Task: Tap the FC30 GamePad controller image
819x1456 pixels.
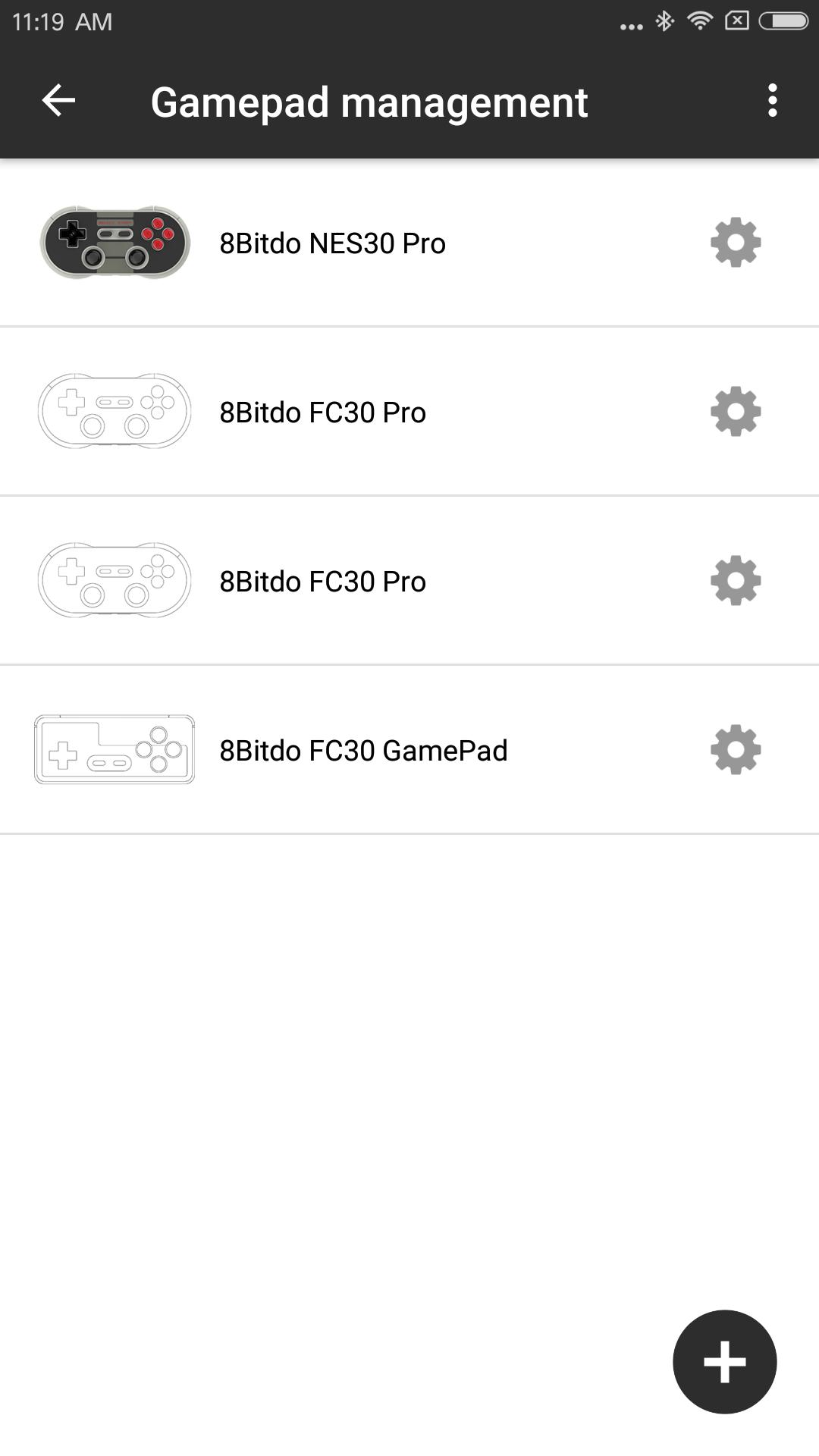Action: click(x=115, y=750)
